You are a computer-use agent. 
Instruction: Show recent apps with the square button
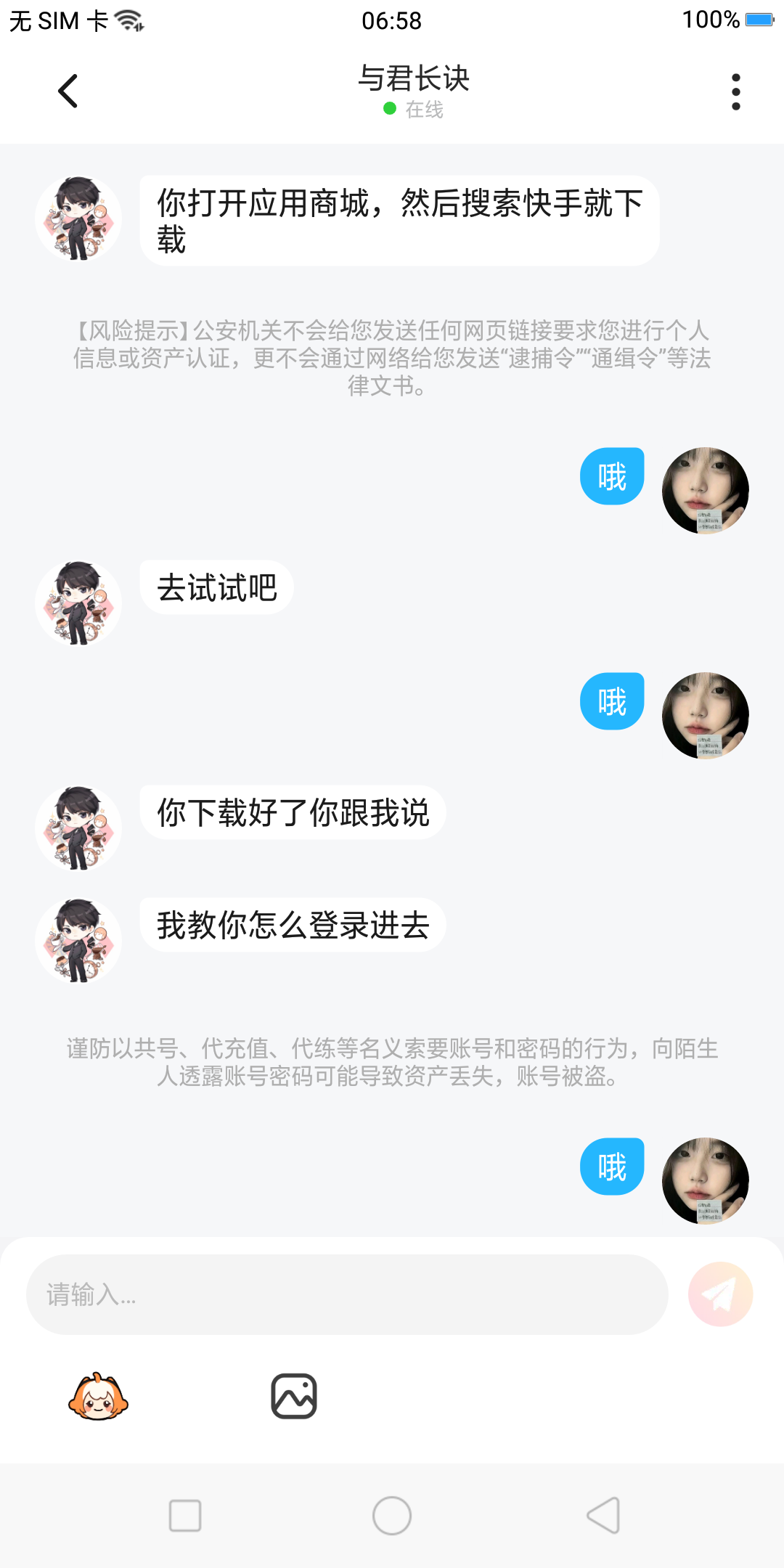pyautogui.click(x=185, y=1516)
